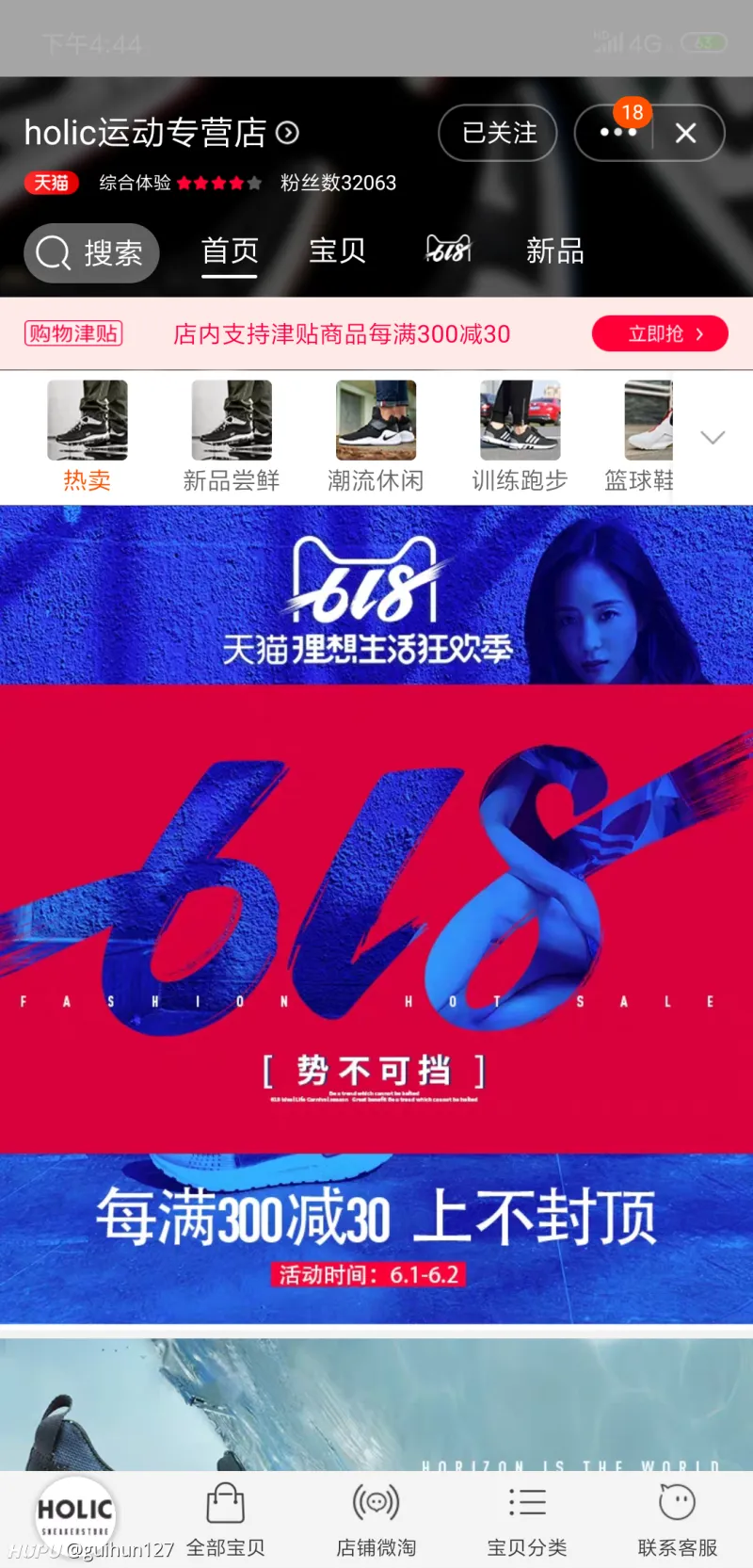The height and width of the screenshot is (1568, 753).
Task: Expand the category list with the chevron
Action: [713, 437]
